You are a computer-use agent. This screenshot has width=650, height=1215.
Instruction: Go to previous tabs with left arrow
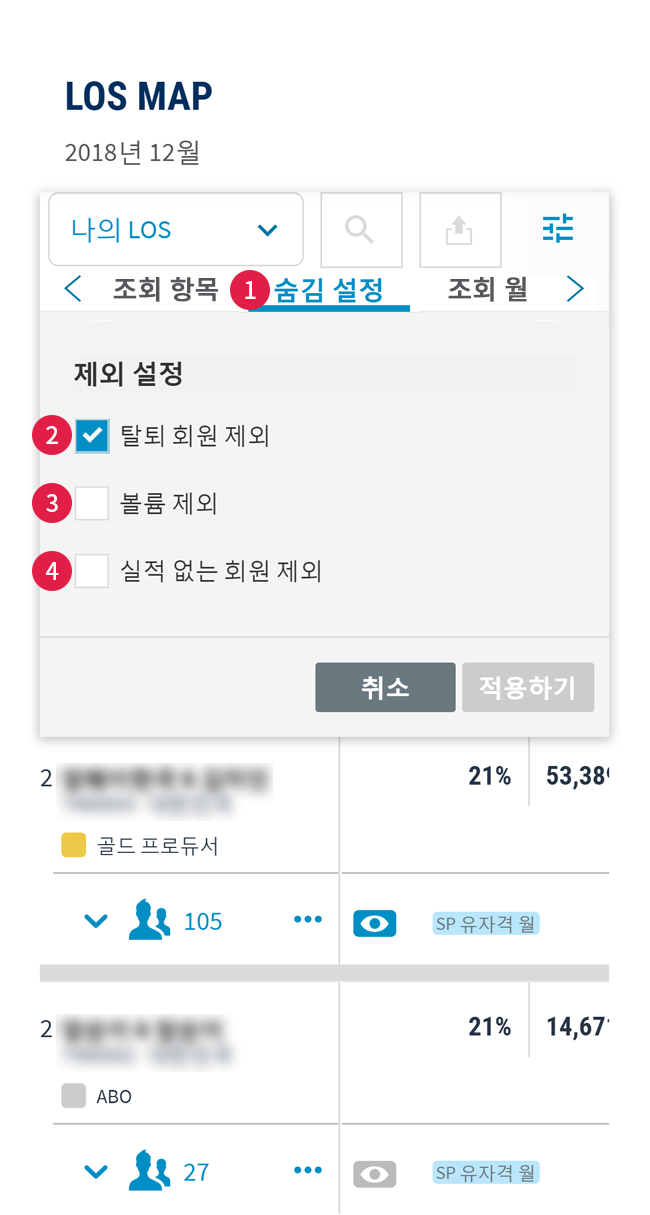point(73,289)
